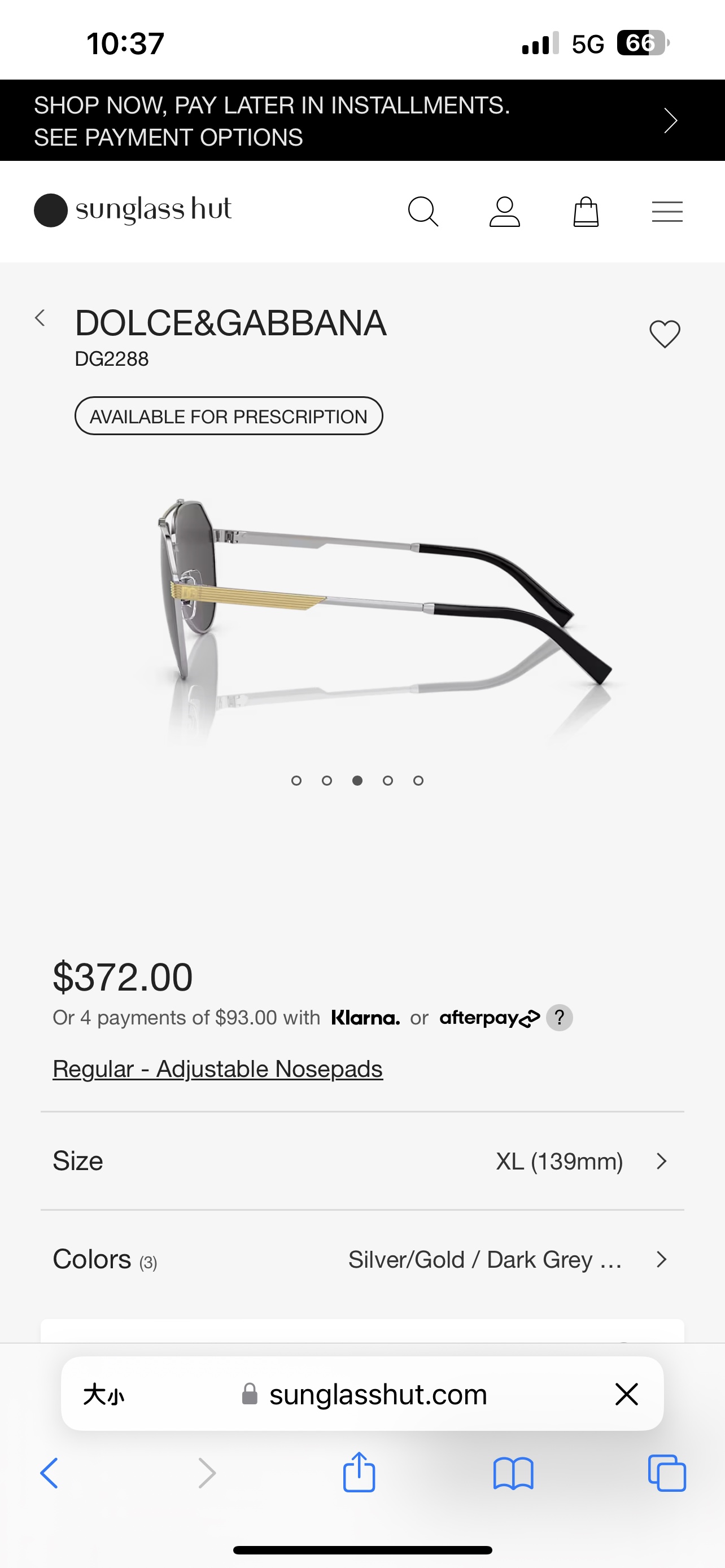The image size is (725, 1568).
Task: Open Safari page text size settings
Action: [x=103, y=1394]
